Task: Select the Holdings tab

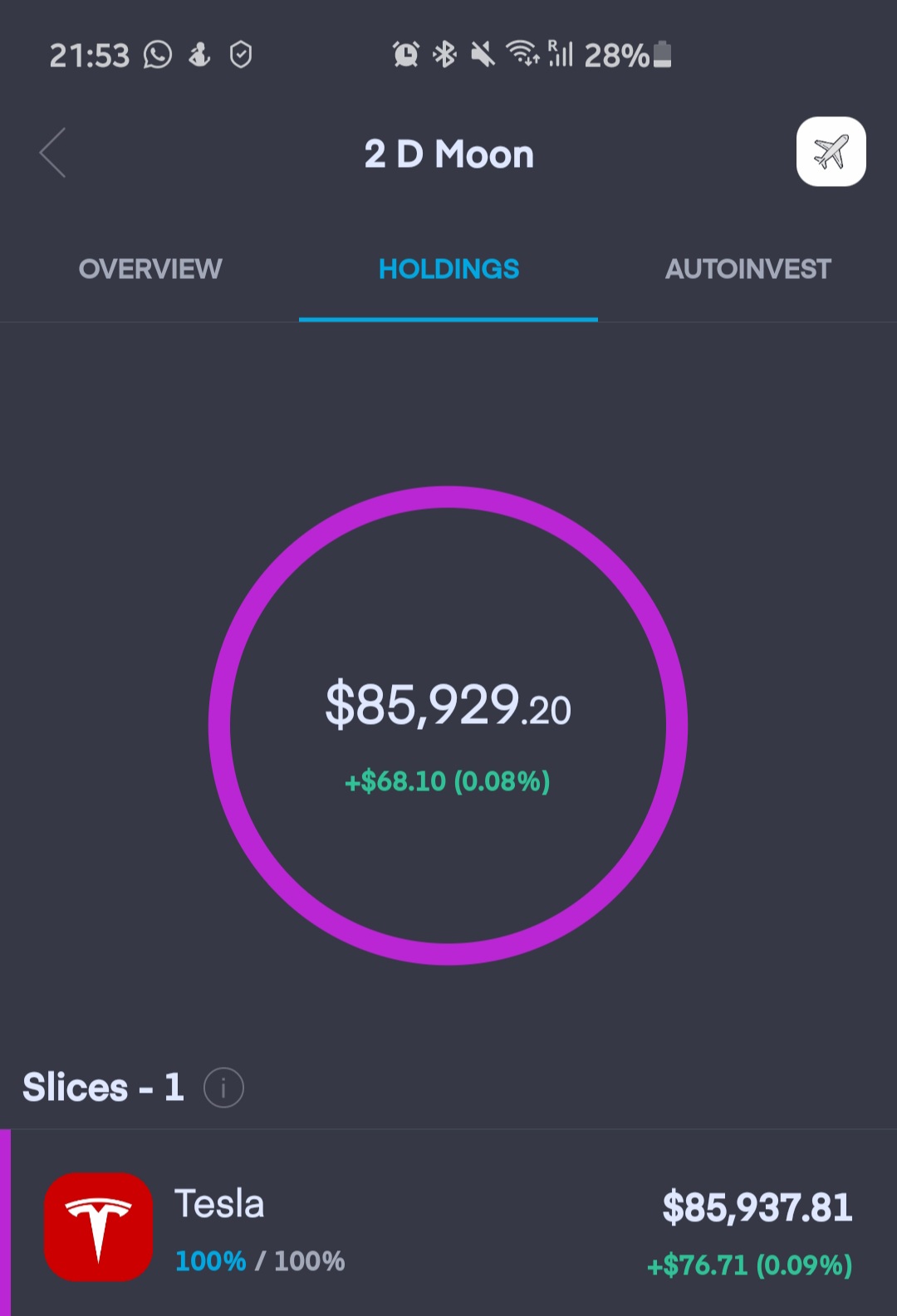Action: pyautogui.click(x=448, y=269)
